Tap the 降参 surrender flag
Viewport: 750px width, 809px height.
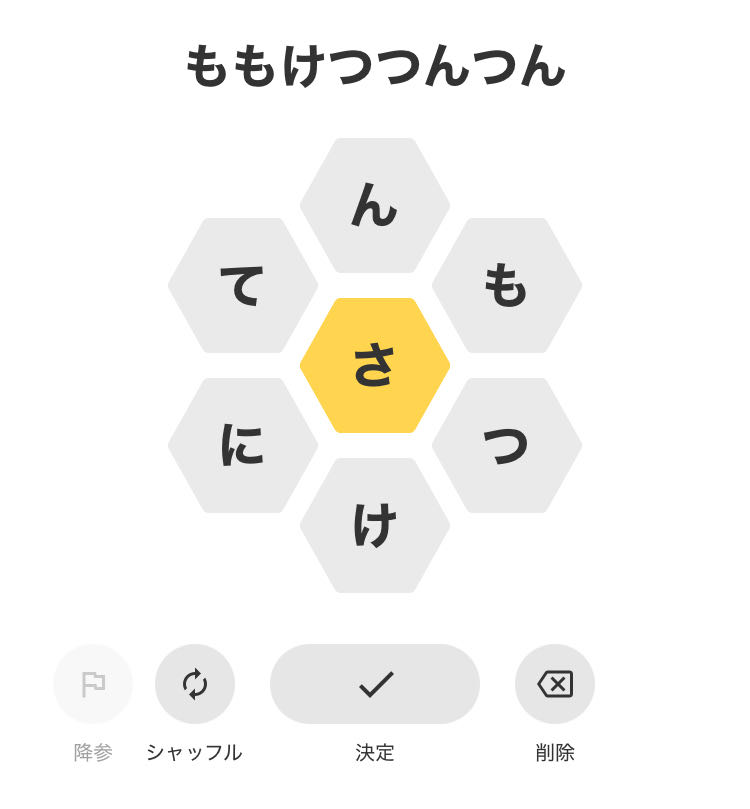[93, 684]
